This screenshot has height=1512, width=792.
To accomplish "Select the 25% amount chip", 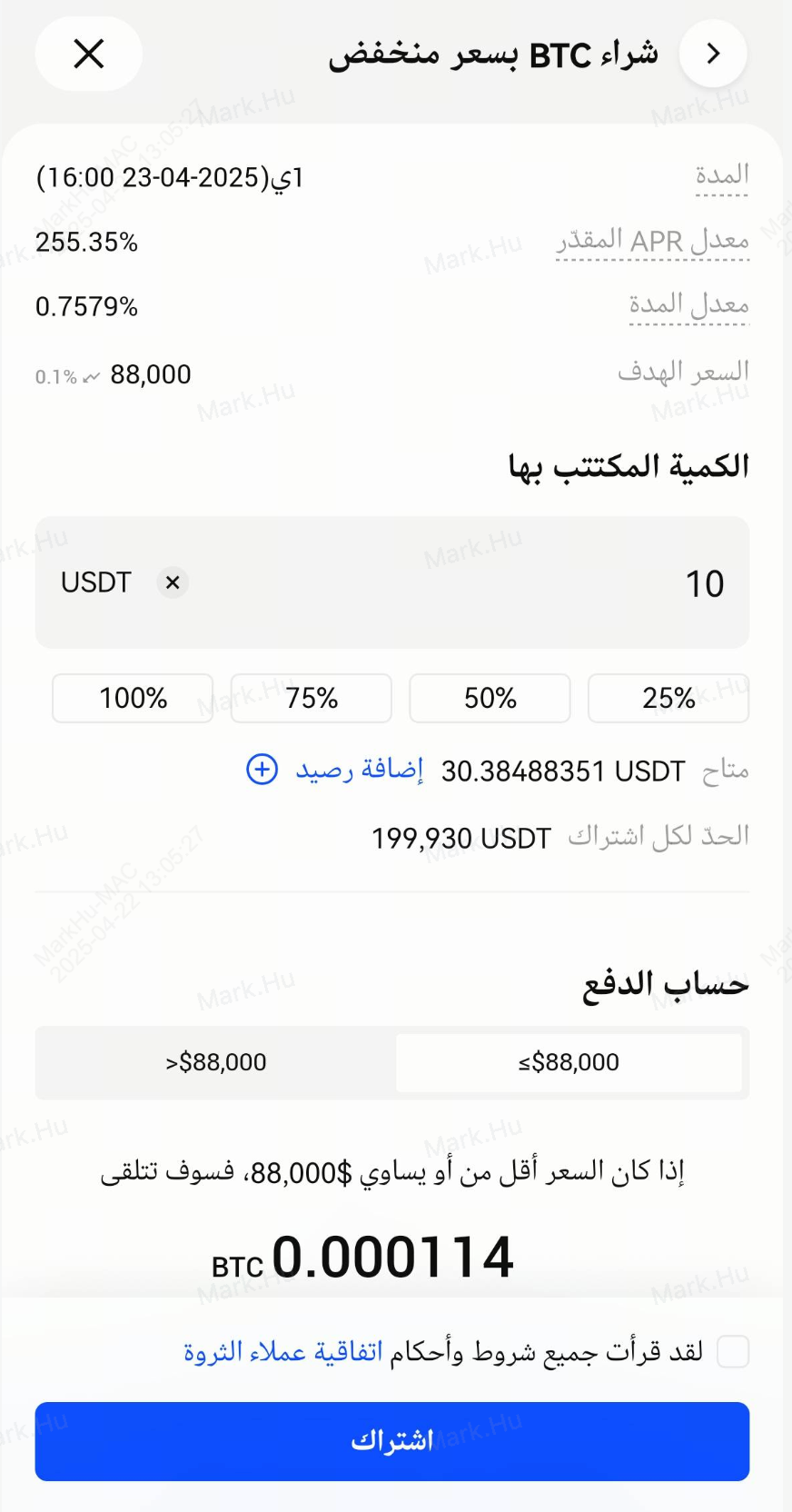I will click(668, 698).
